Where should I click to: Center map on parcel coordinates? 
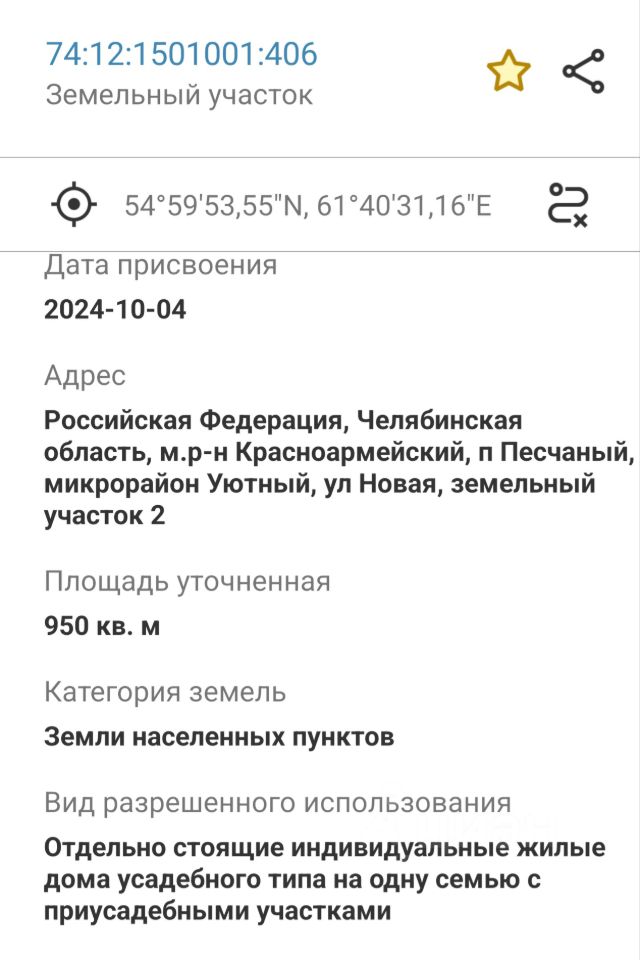pos(74,205)
